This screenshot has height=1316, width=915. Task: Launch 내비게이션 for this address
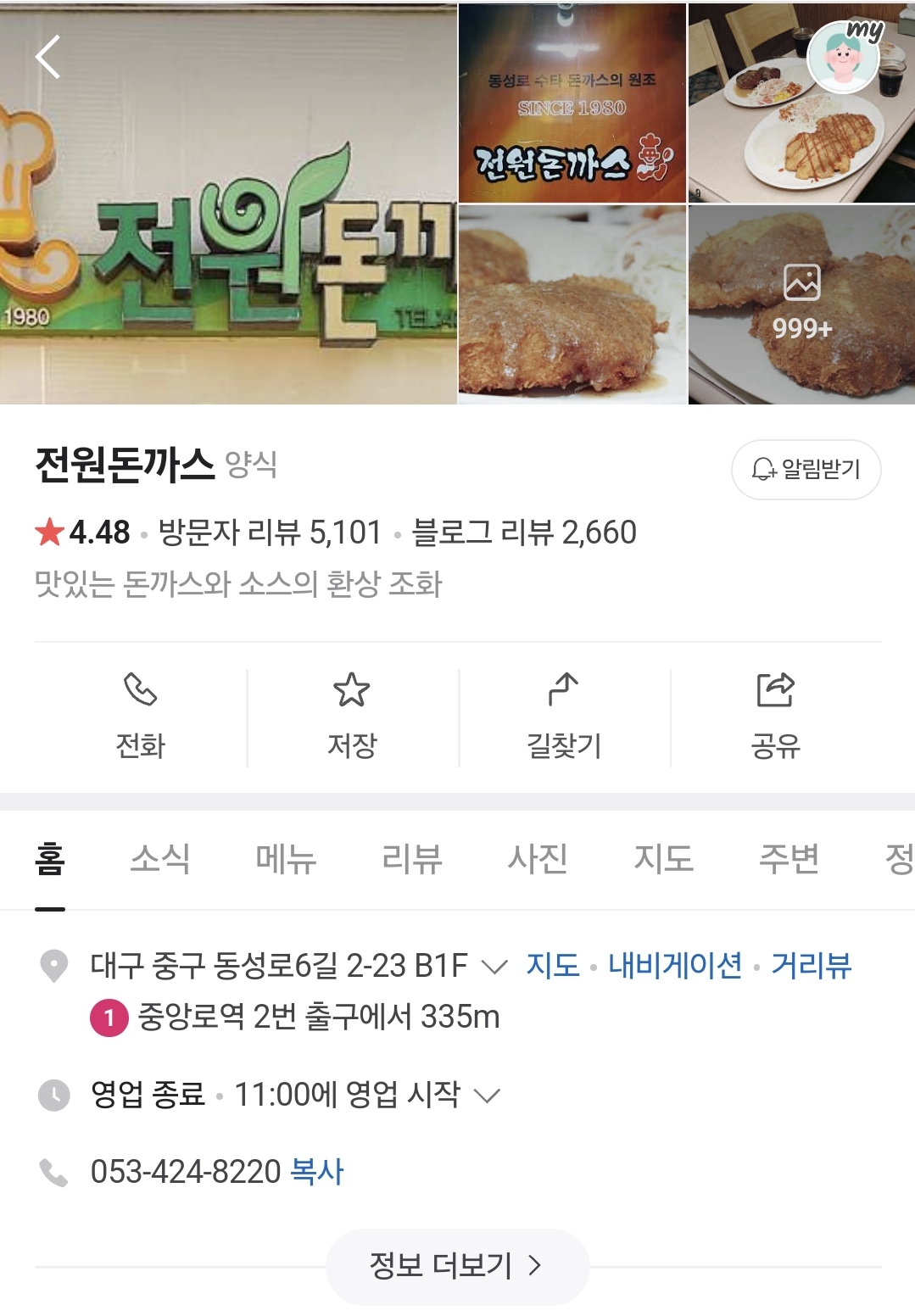[675, 965]
